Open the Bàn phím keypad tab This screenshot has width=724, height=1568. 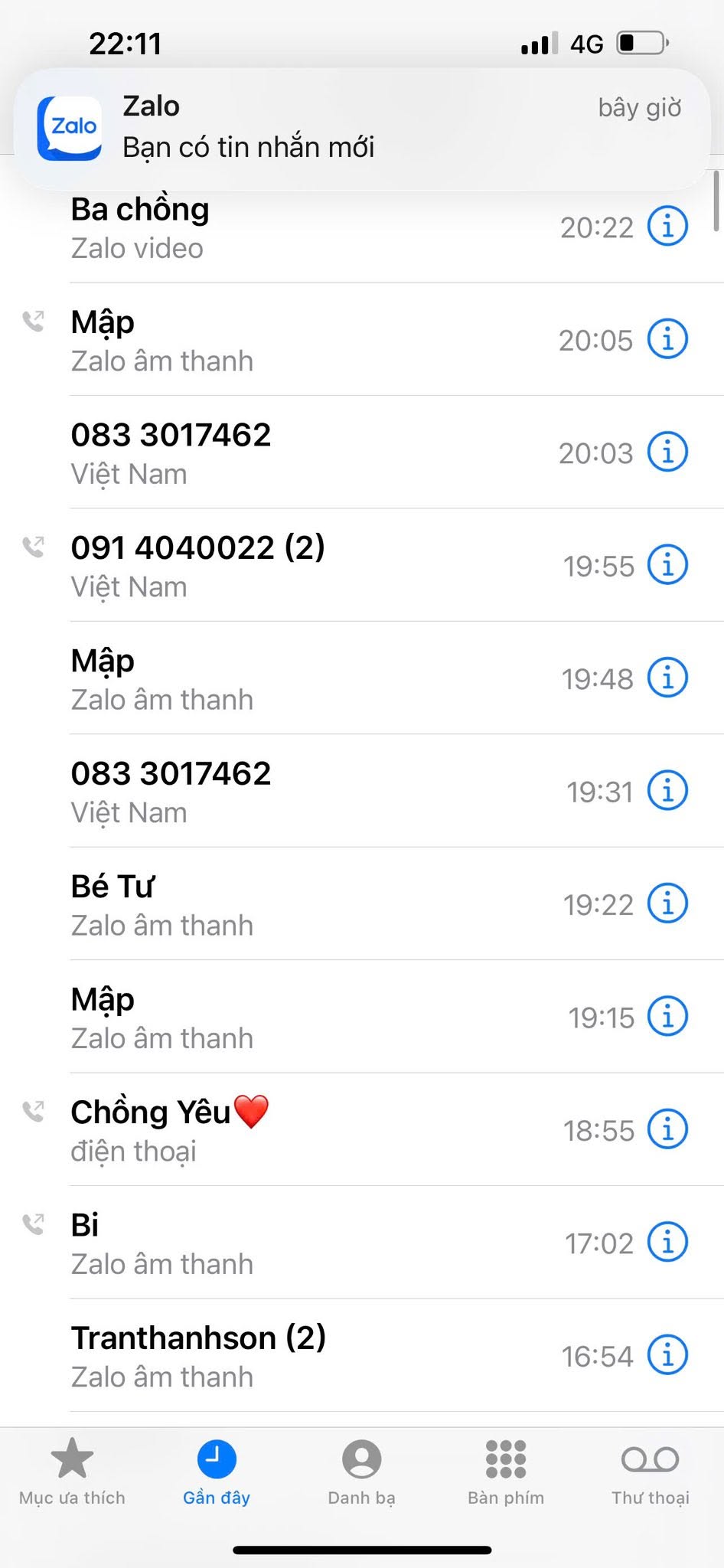click(x=506, y=1472)
